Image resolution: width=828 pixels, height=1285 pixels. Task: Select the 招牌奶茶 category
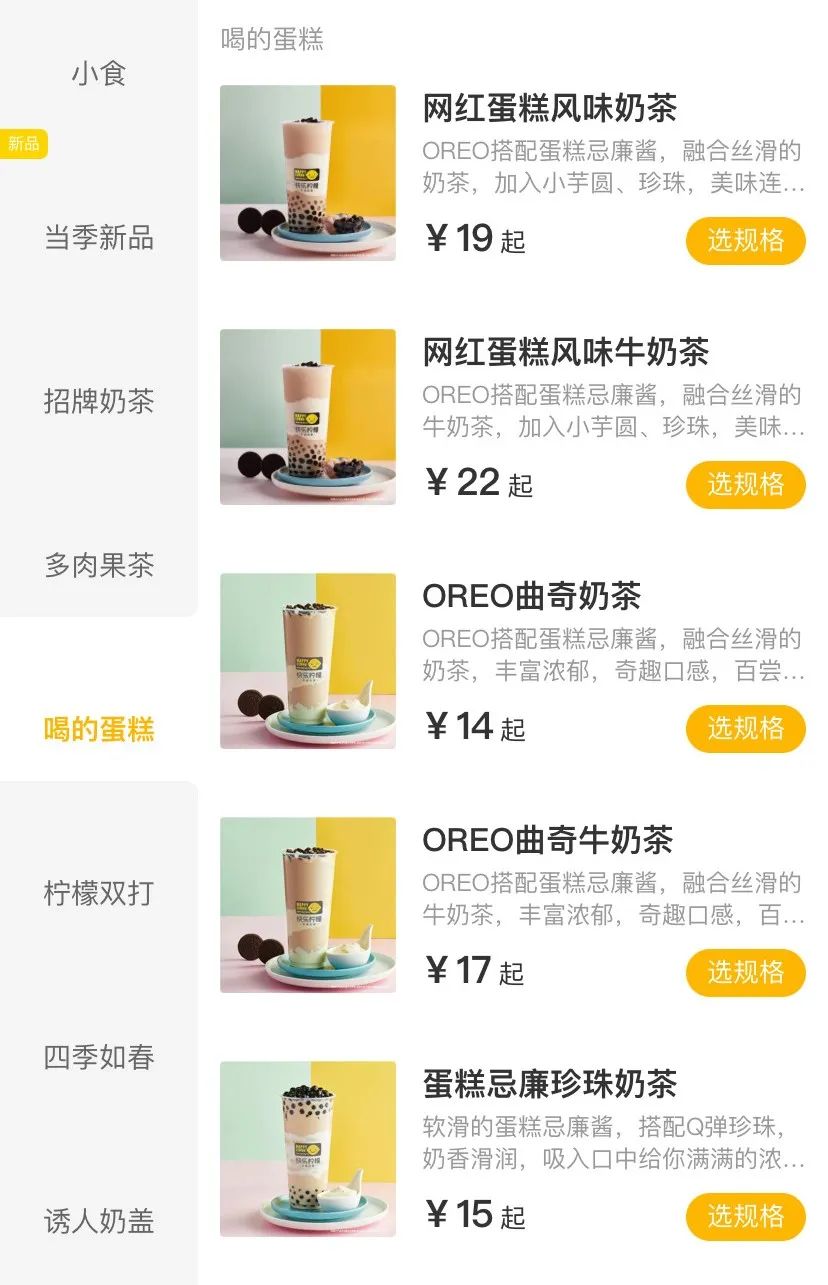(98, 402)
